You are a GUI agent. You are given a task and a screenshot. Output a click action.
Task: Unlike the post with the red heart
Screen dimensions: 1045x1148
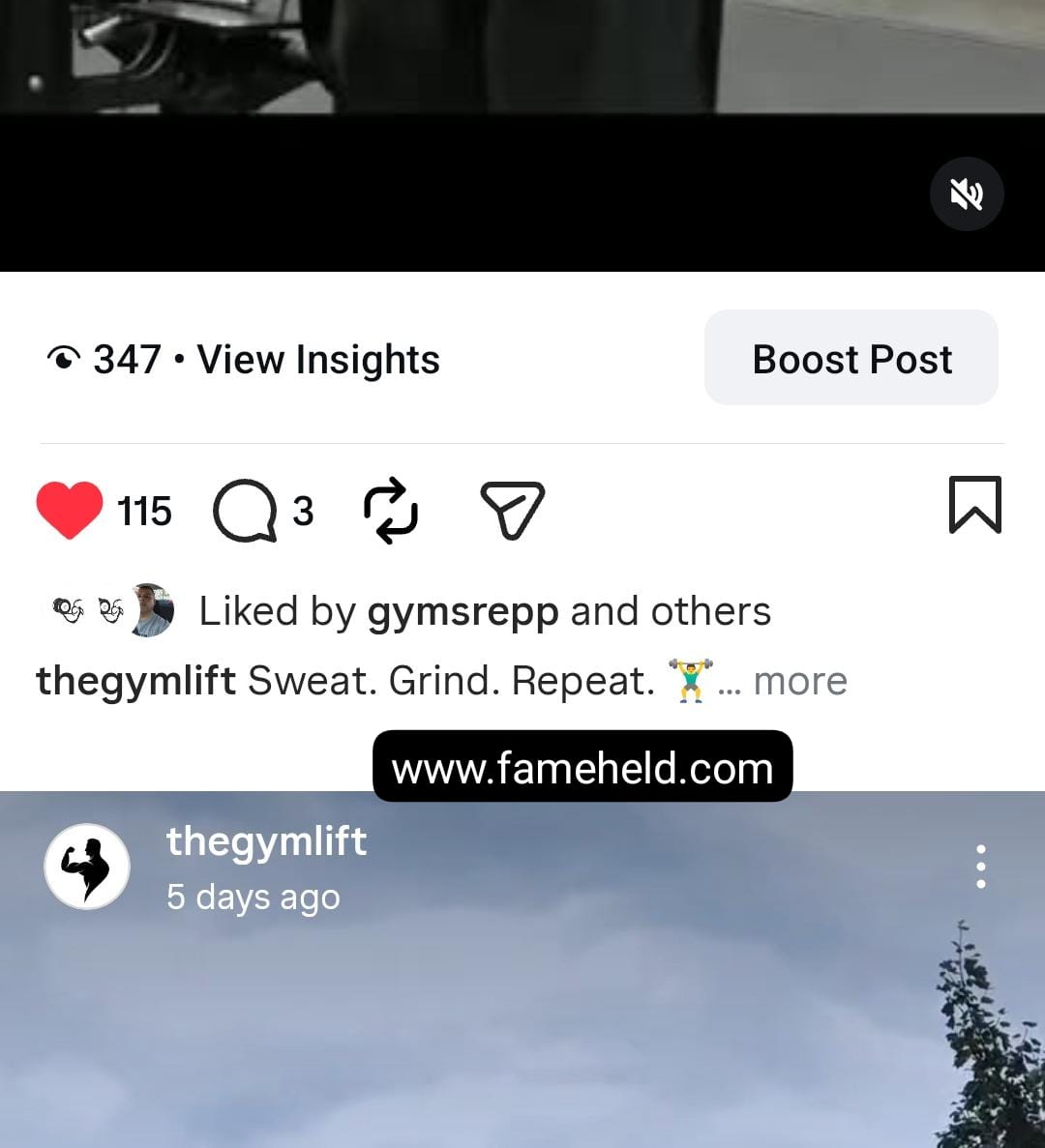[x=70, y=510]
